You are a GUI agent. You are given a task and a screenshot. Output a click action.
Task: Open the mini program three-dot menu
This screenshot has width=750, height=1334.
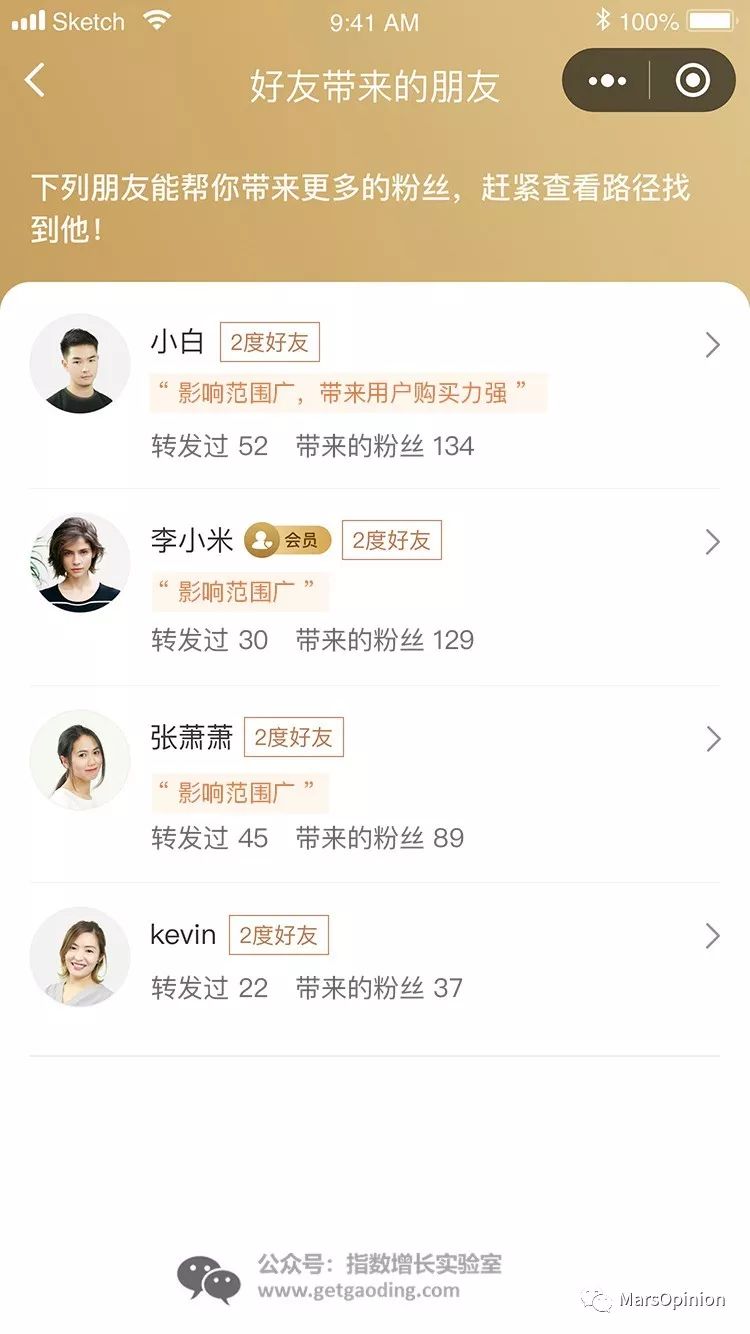[607, 81]
